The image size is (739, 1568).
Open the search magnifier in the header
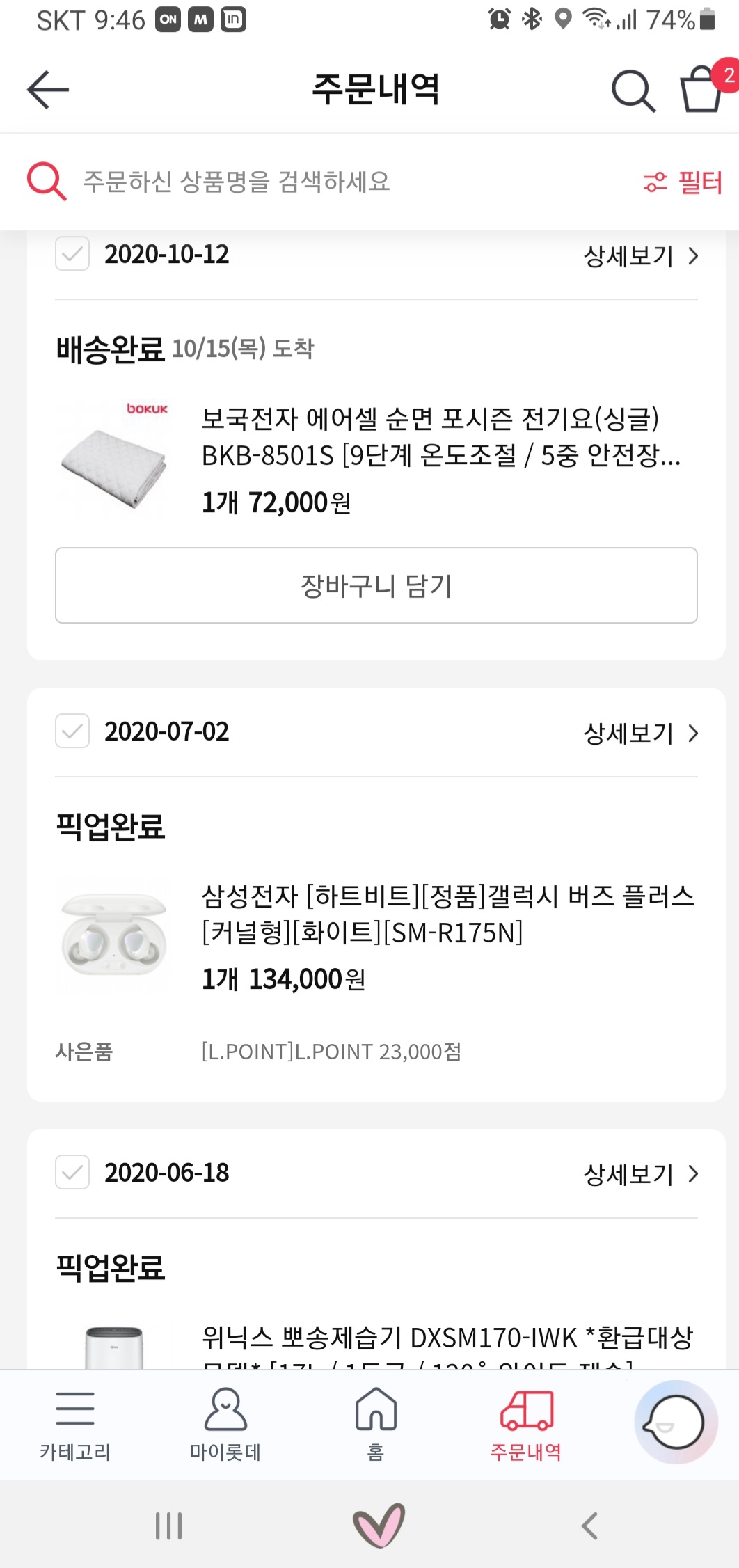(633, 90)
